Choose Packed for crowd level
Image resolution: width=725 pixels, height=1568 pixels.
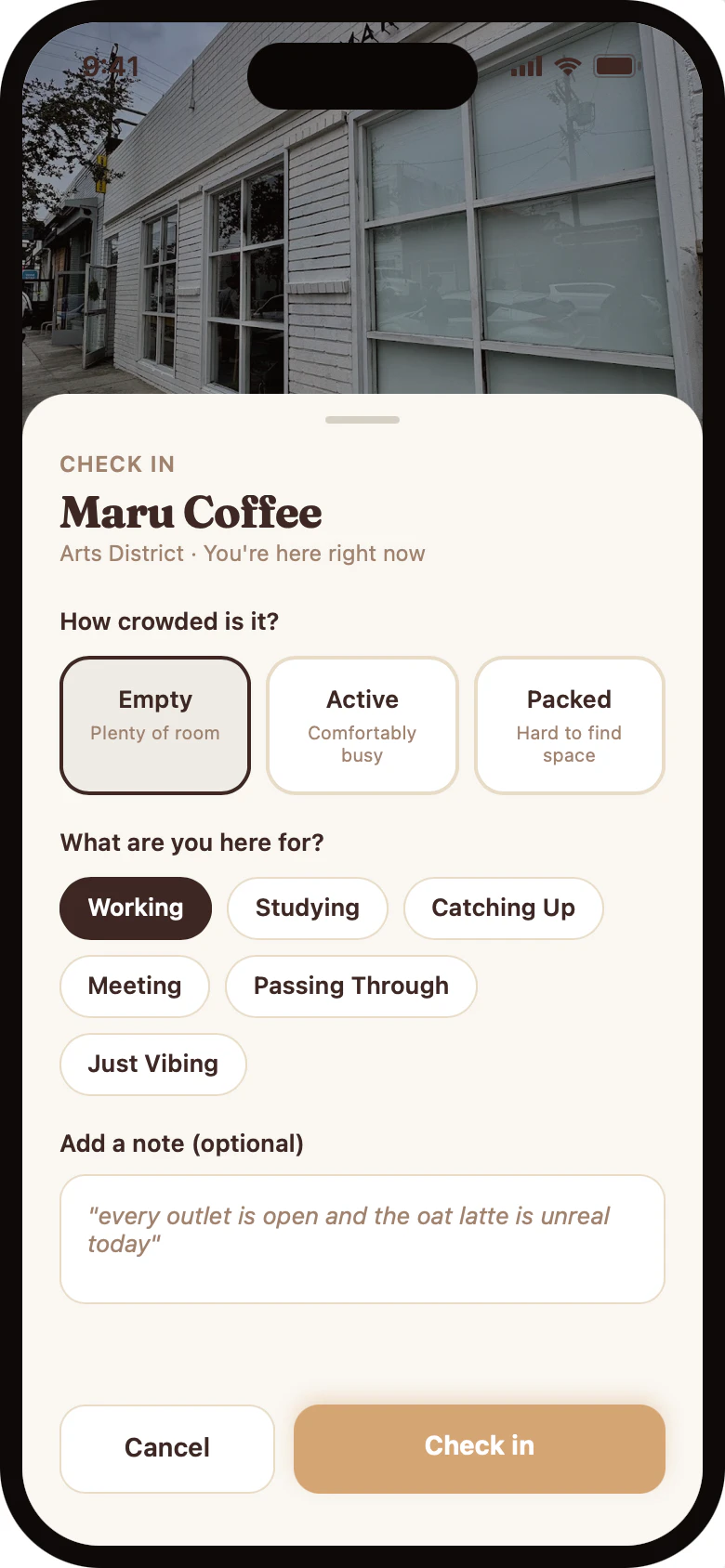569,725
